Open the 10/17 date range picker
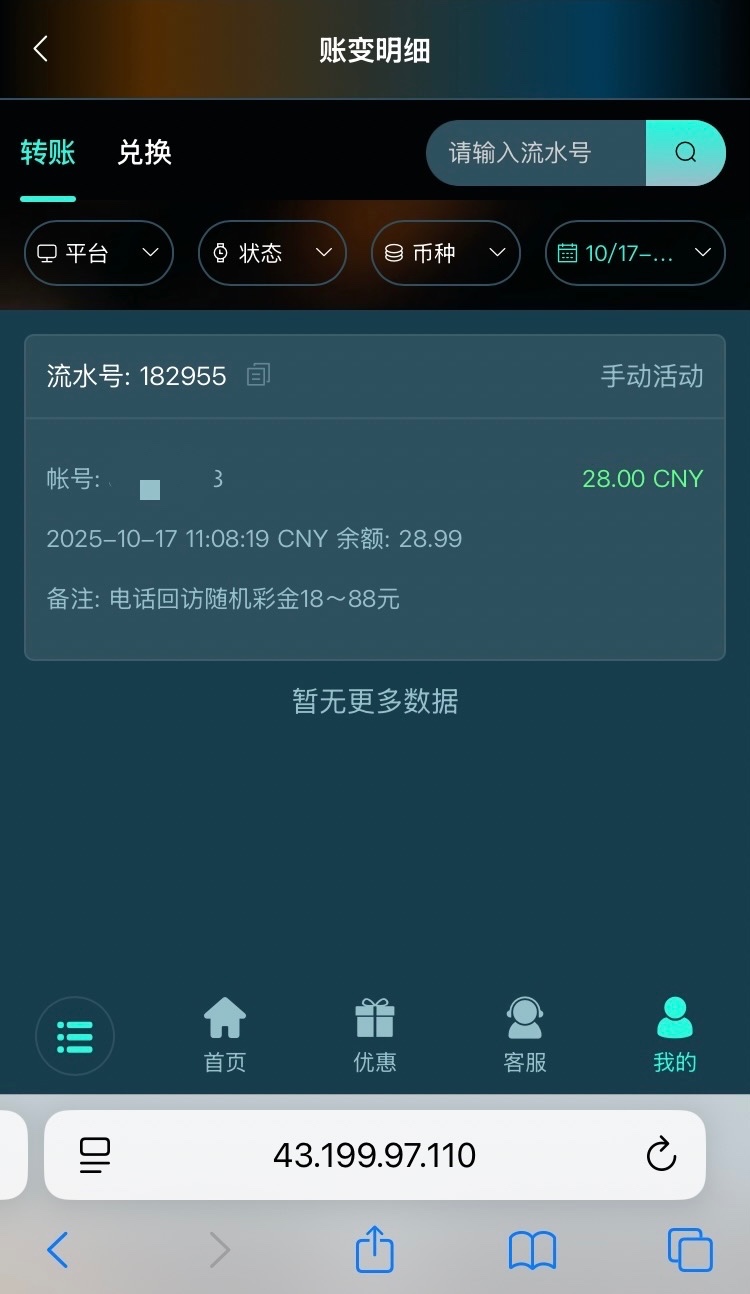 [634, 253]
